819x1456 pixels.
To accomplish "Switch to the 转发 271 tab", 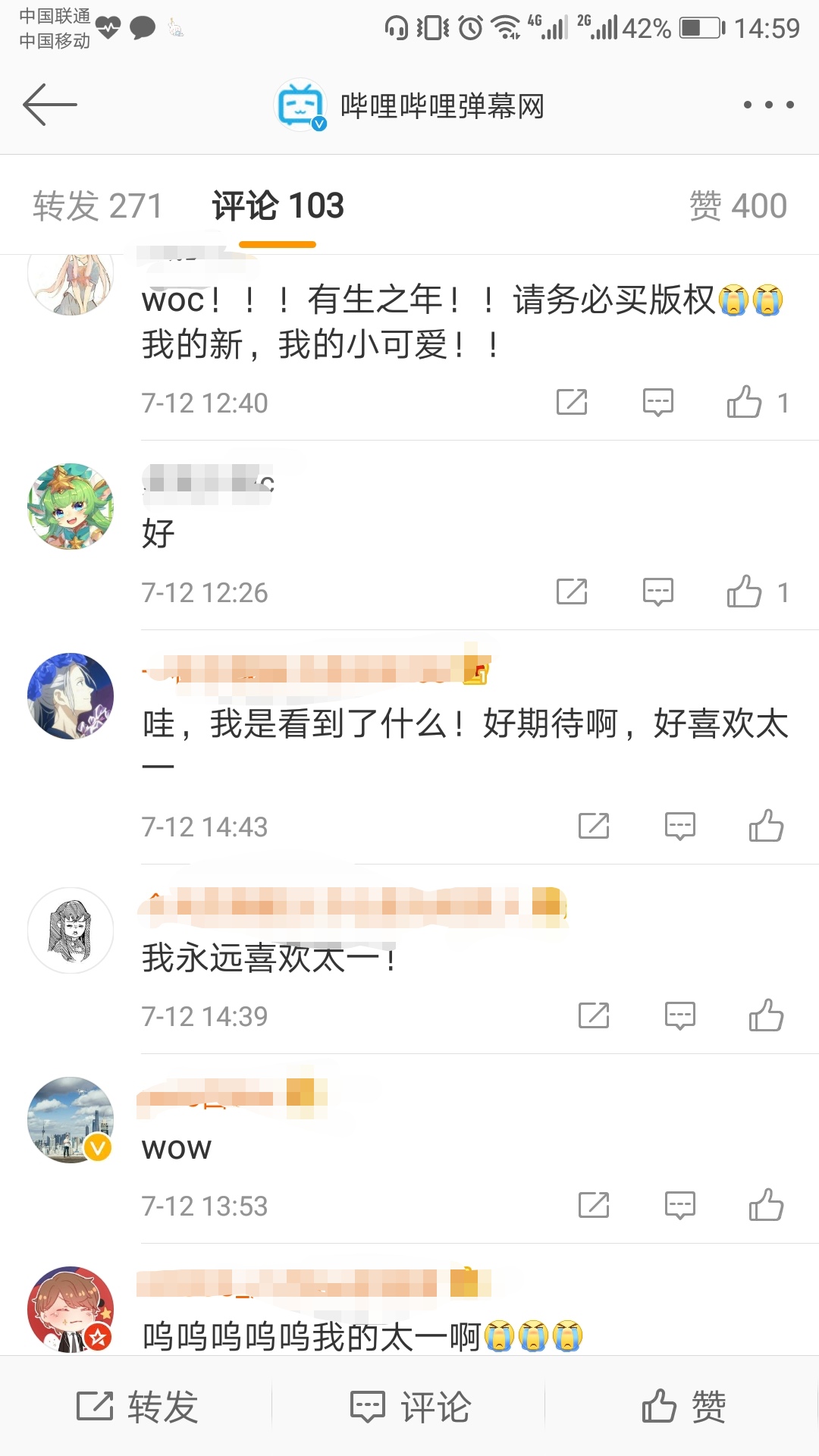I will point(98,206).
